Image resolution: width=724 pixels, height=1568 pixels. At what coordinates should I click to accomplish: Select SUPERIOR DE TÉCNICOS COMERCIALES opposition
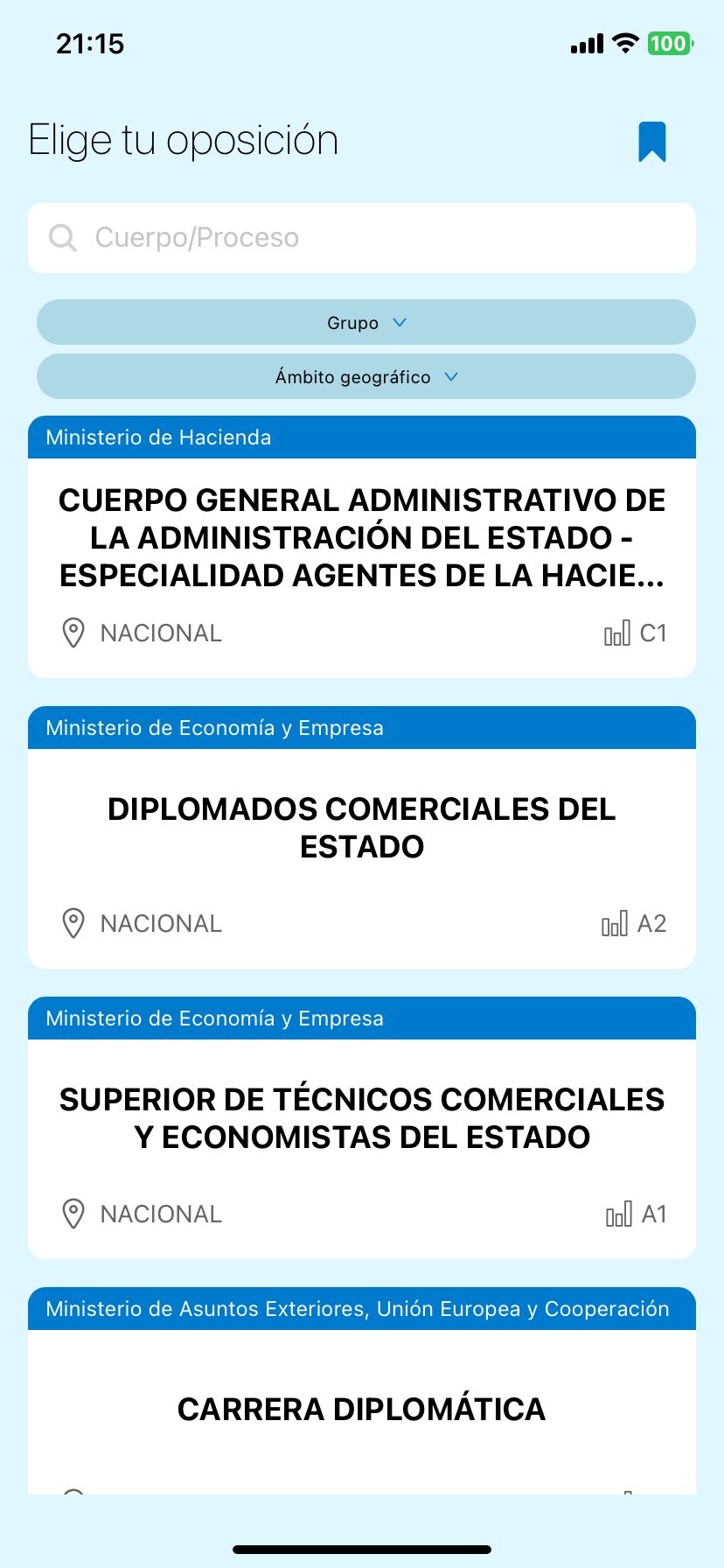click(x=361, y=1118)
